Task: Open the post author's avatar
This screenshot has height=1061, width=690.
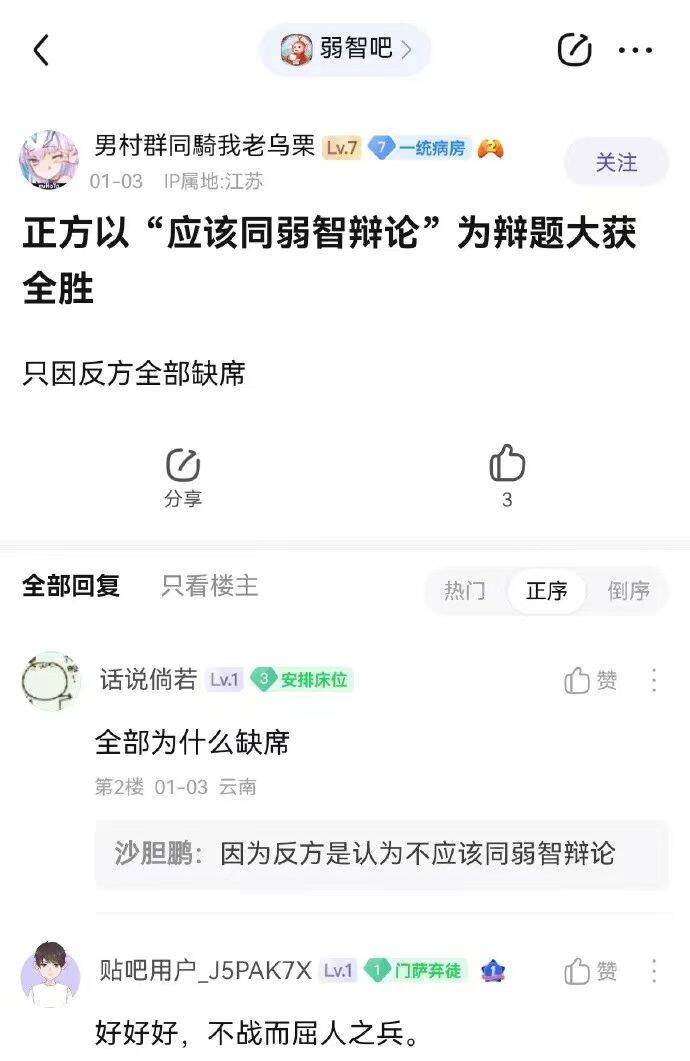Action: 49,160
